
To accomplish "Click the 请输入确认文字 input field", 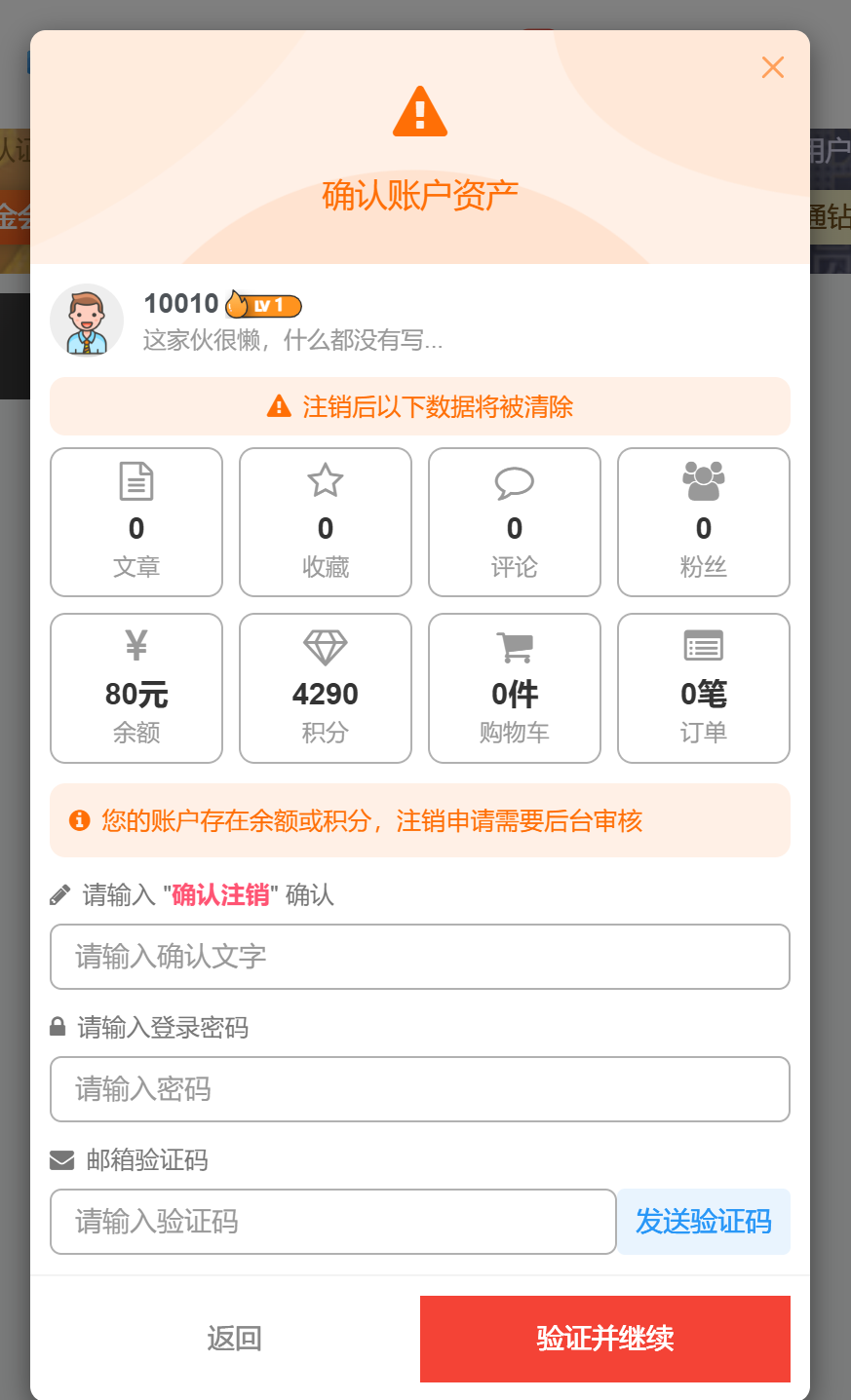I will pyautogui.click(x=419, y=957).
